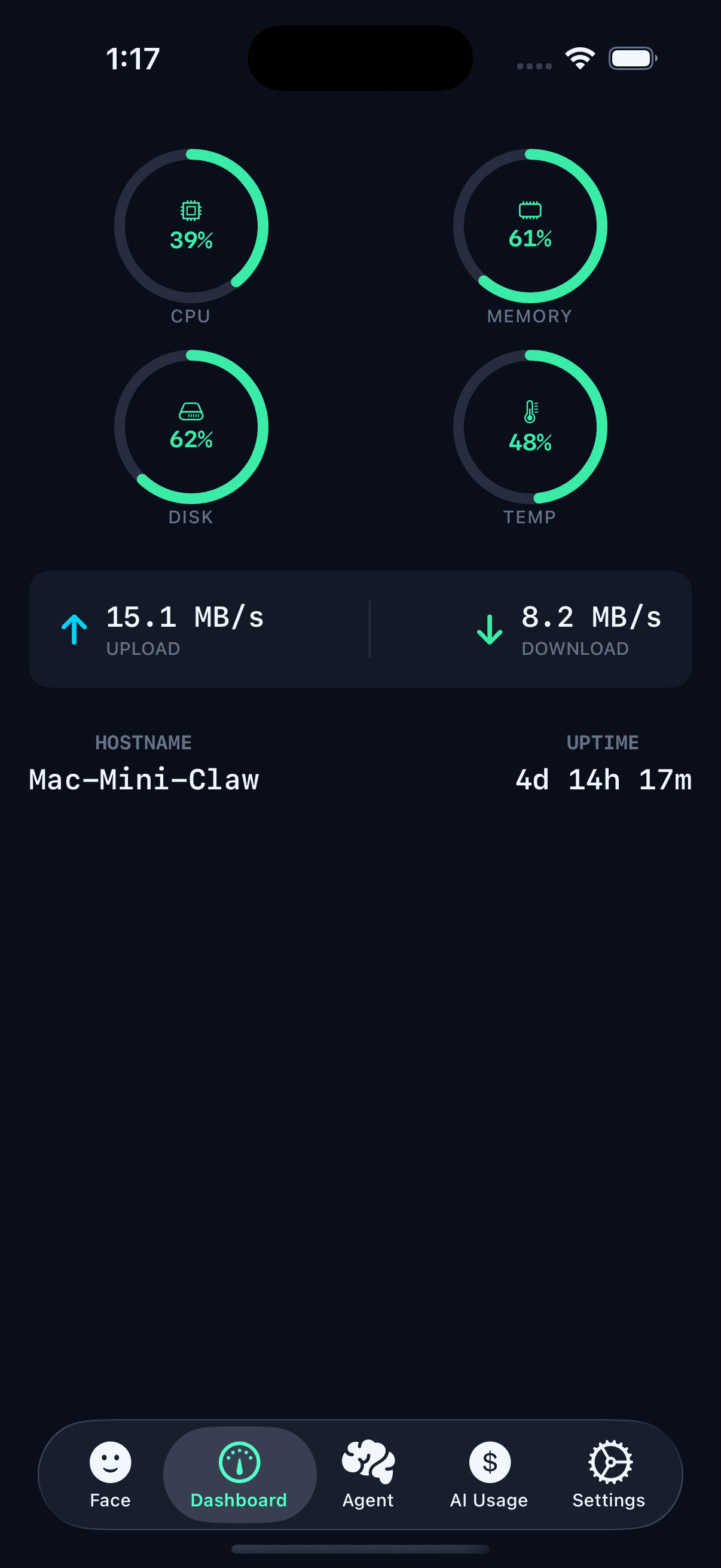721x1568 pixels.
Task: Click the memory module icon
Action: (x=530, y=209)
